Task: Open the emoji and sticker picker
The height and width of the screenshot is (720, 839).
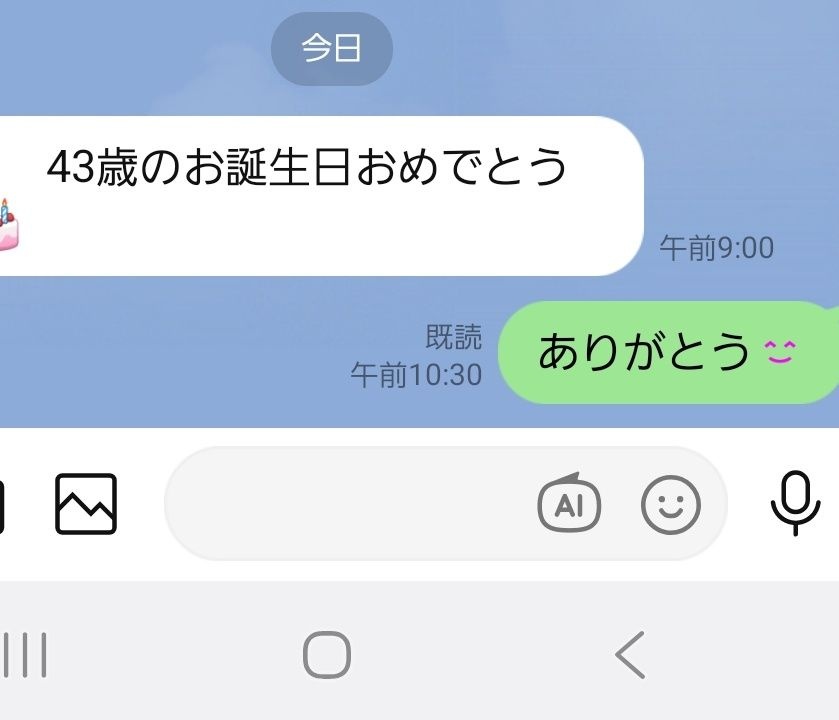Action: (x=671, y=504)
